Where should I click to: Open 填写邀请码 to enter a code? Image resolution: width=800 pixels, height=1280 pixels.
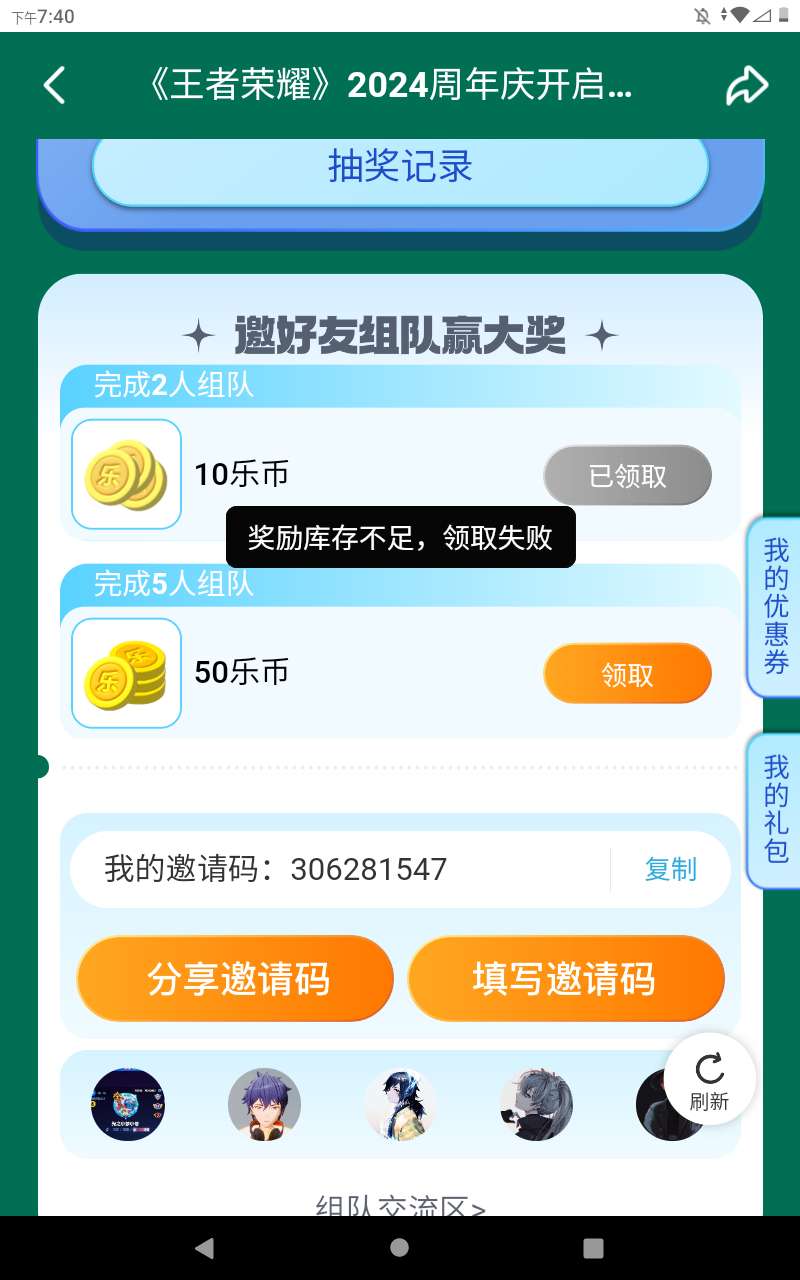click(x=565, y=979)
